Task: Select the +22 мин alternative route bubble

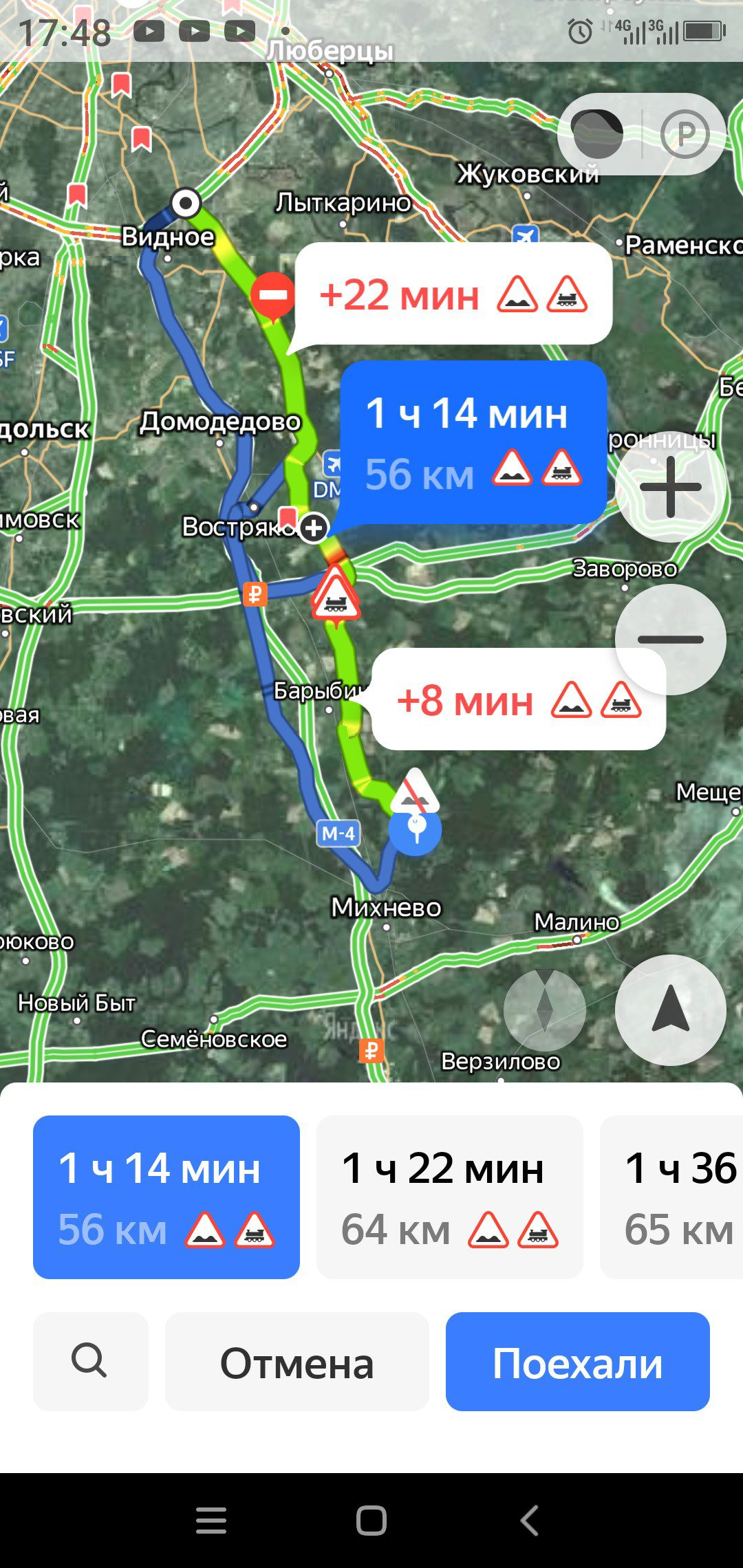Action: click(x=453, y=294)
